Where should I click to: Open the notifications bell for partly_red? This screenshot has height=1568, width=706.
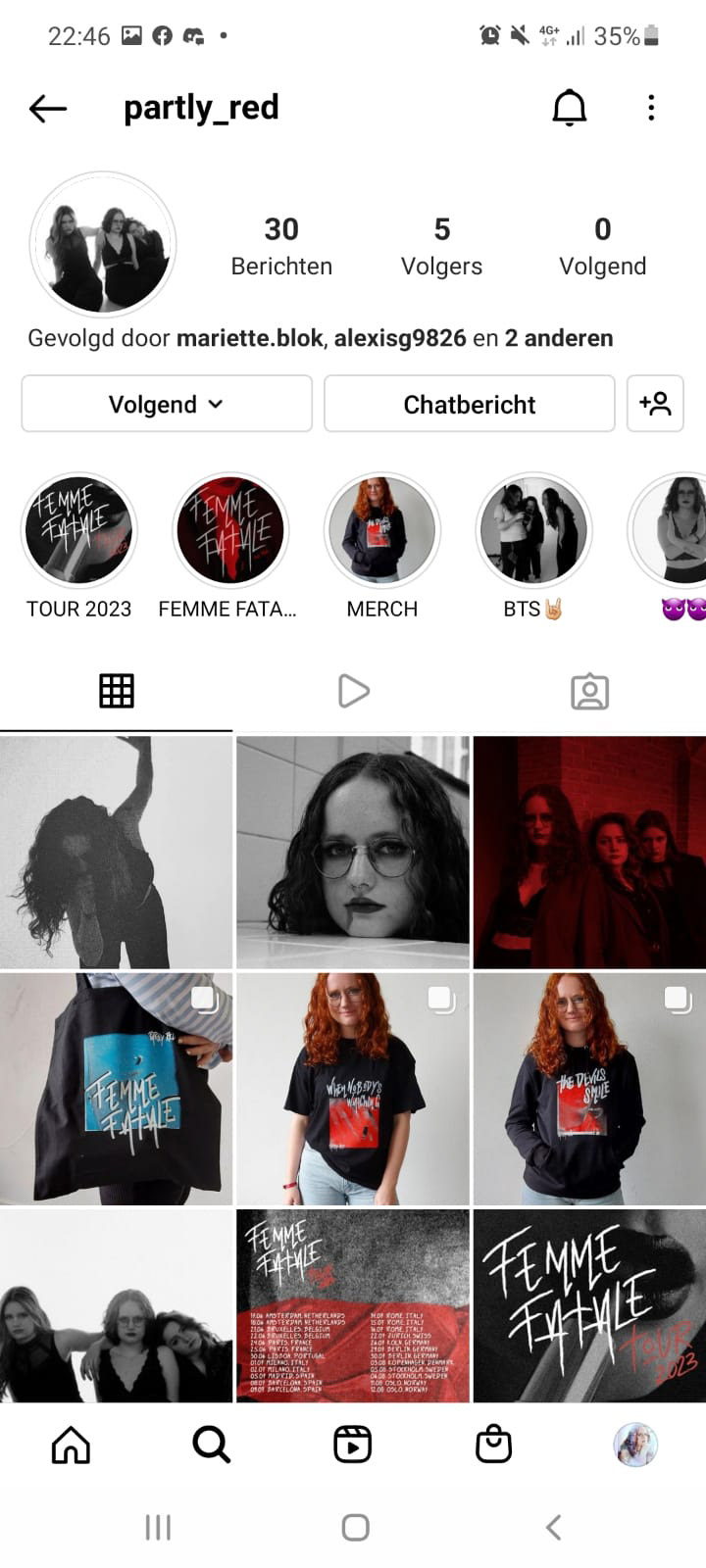click(x=569, y=108)
